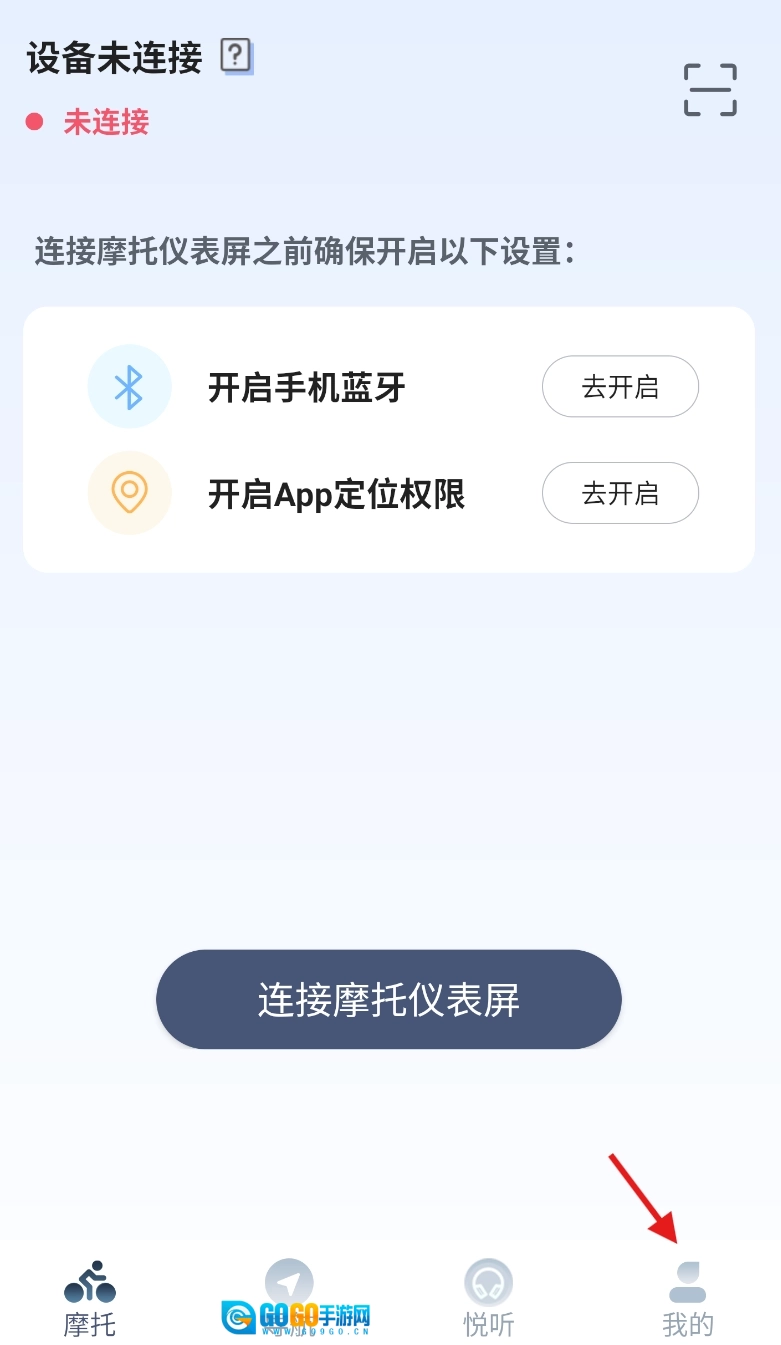This screenshot has width=781, height=1345.
Task: Tap 去开启 next to 开启App定位权限
Action: [x=620, y=493]
